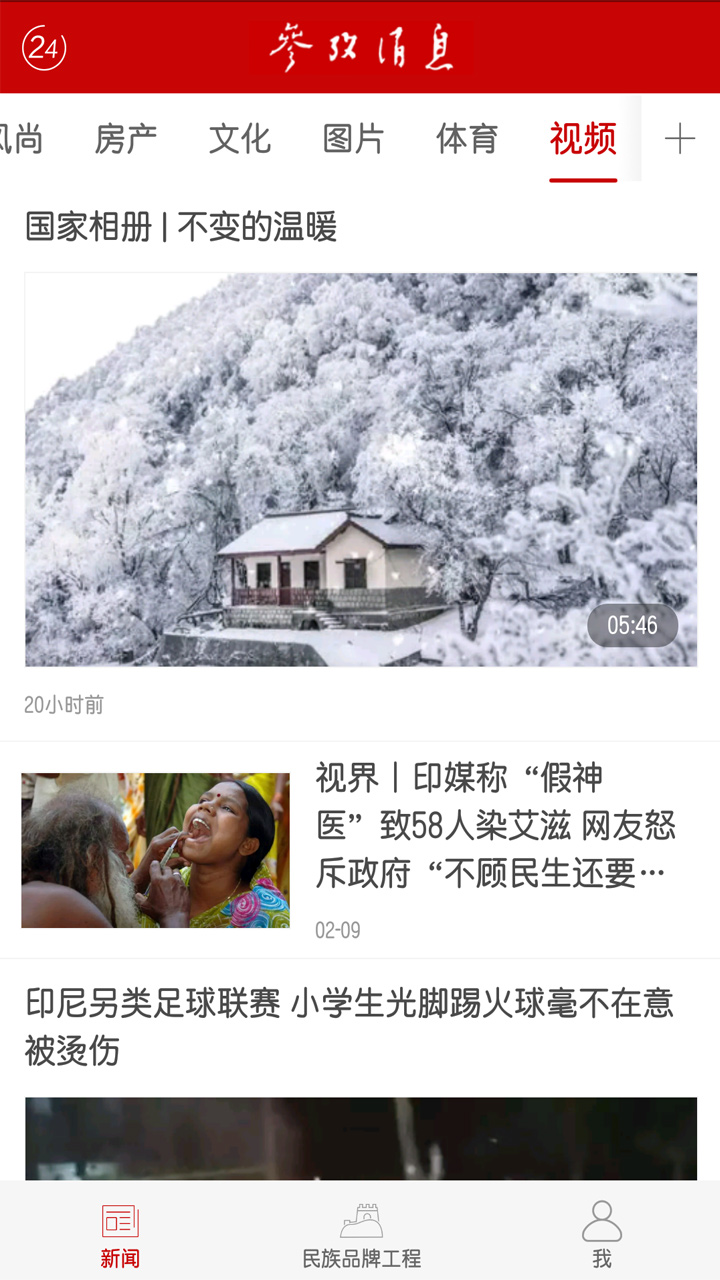Viewport: 720px width, 1280px height.
Task: Open the 印尼另类足球联赛 video story
Action: (350, 1026)
